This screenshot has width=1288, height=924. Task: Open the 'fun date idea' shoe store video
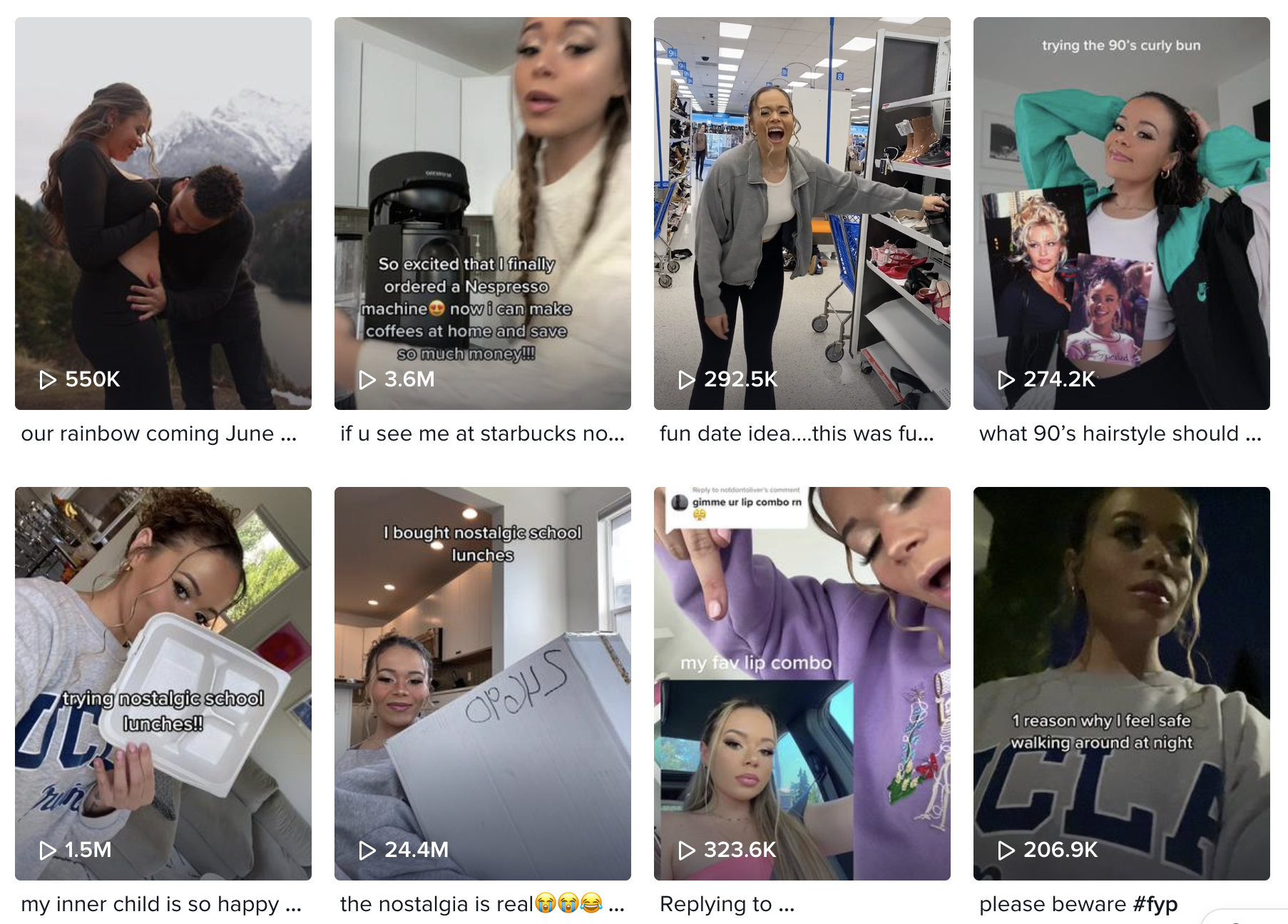click(802, 213)
